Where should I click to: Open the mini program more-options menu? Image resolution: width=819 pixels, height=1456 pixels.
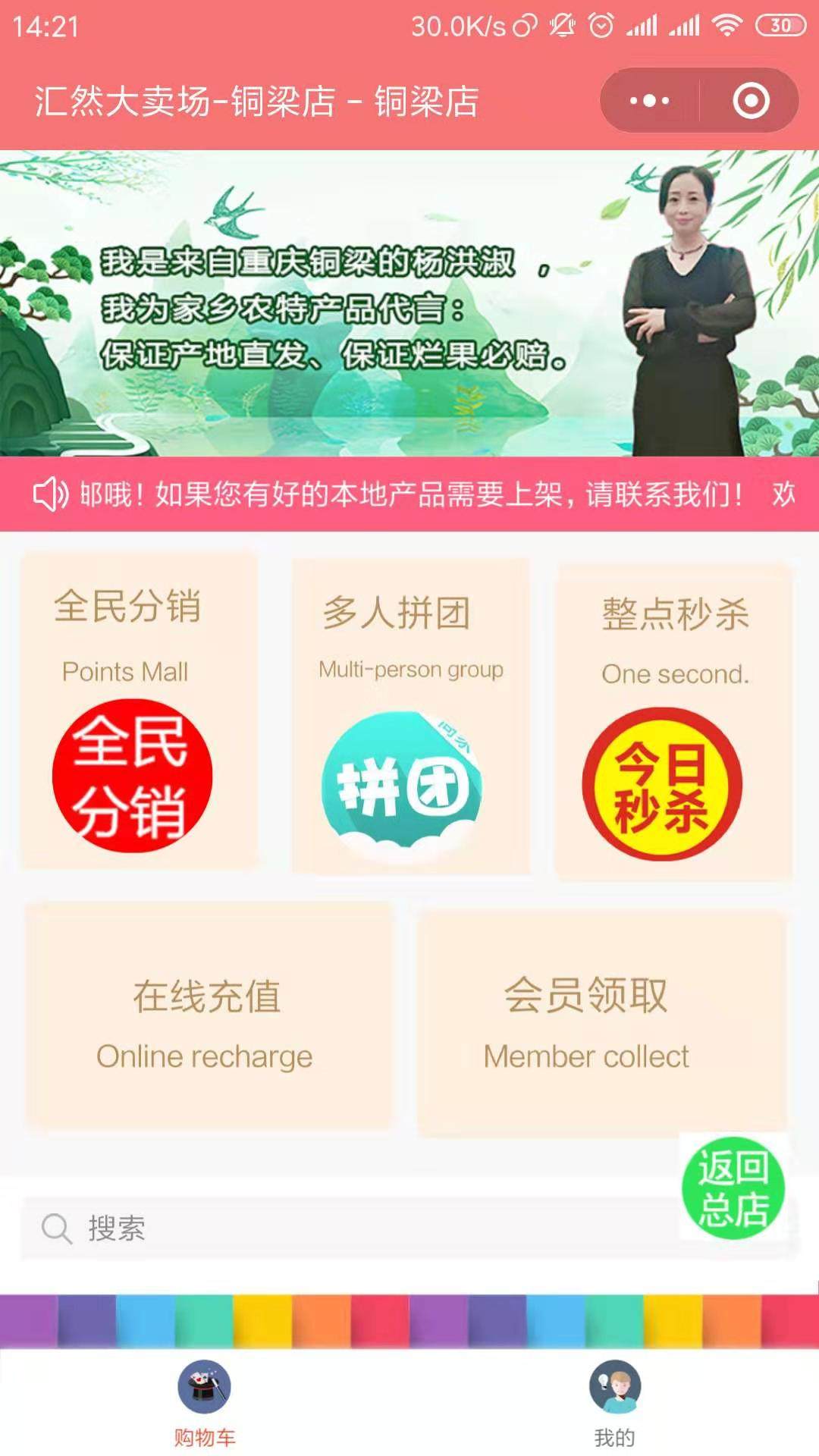click(649, 101)
